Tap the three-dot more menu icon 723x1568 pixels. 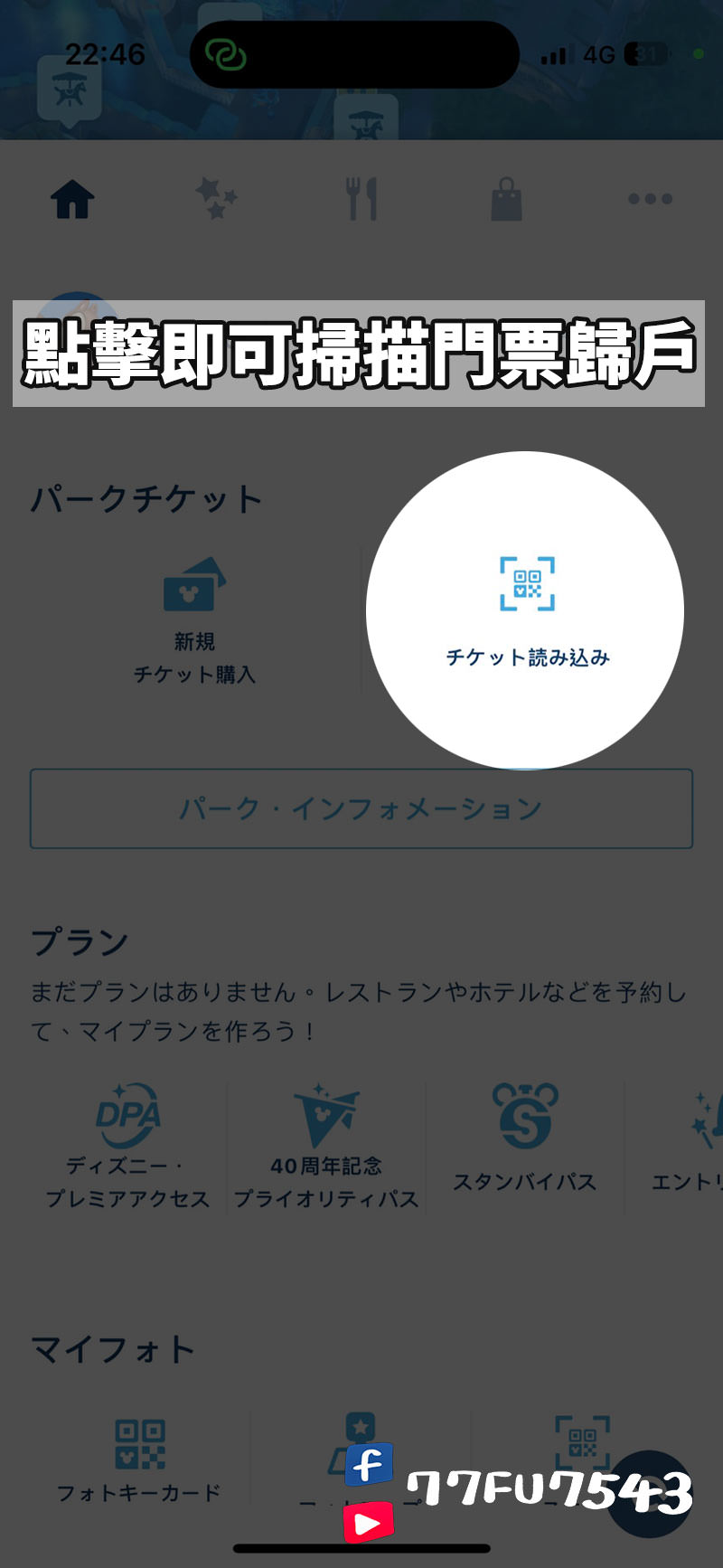pyautogui.click(x=650, y=200)
